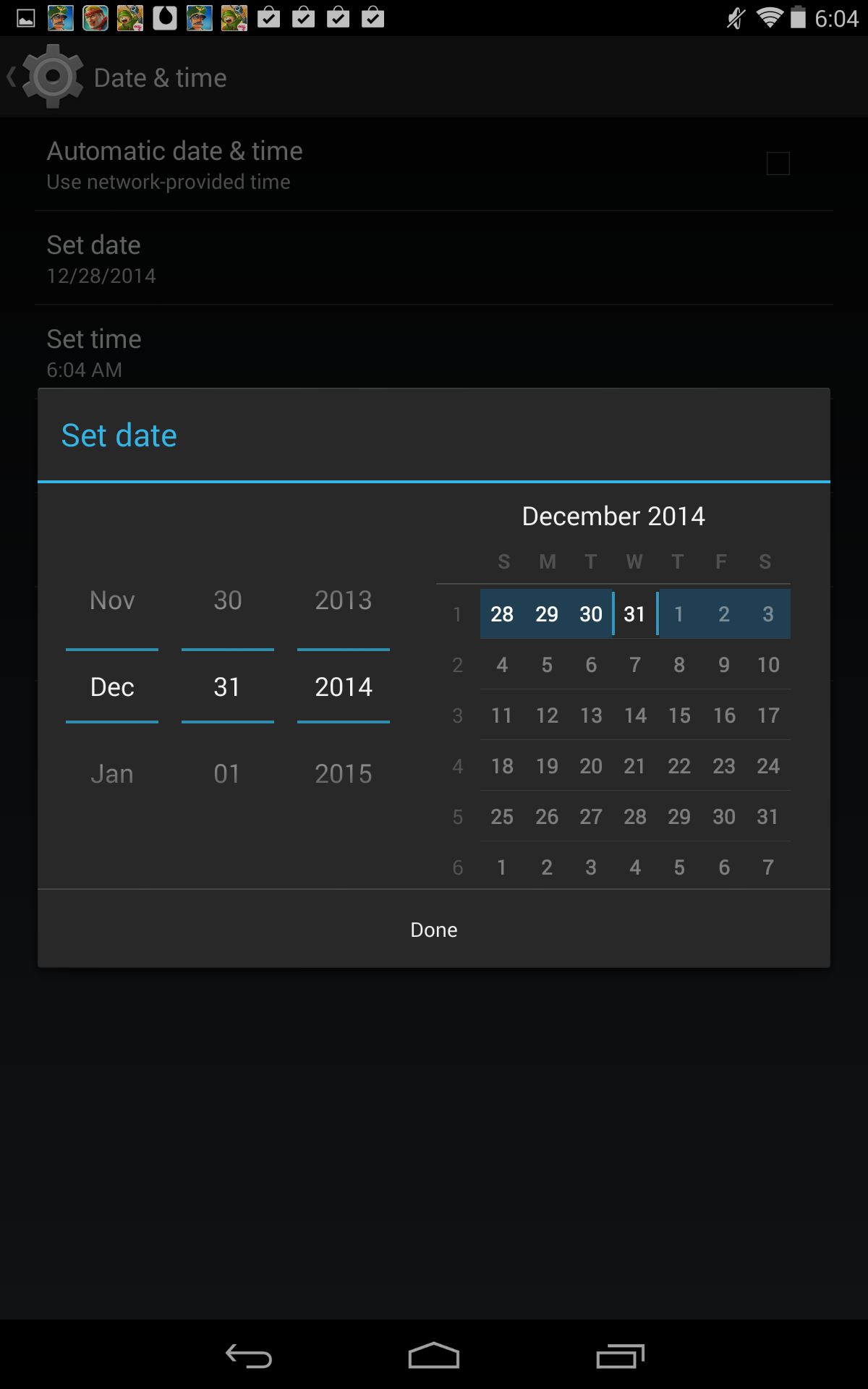Viewport: 868px width, 1389px height.
Task: Go back with the system back button
Action: [x=249, y=1356]
